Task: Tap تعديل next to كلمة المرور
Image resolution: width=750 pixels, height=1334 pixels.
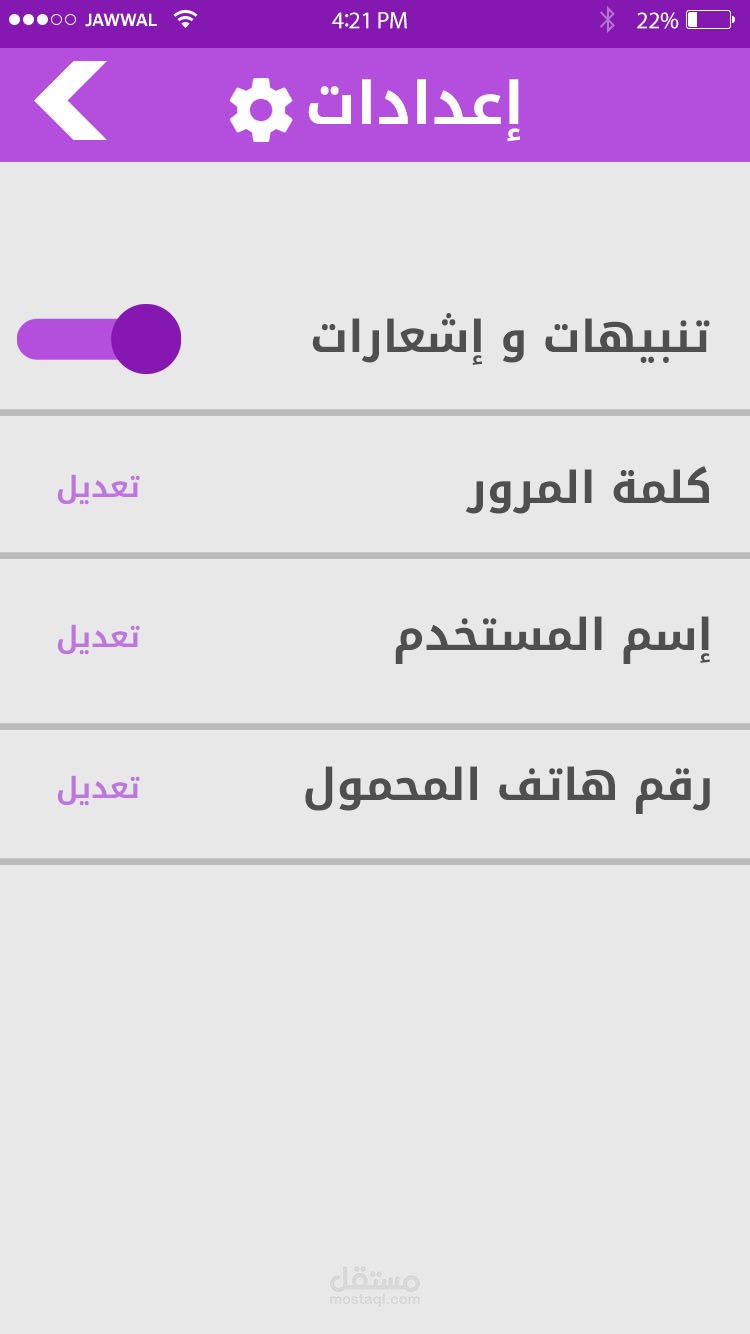Action: point(98,488)
